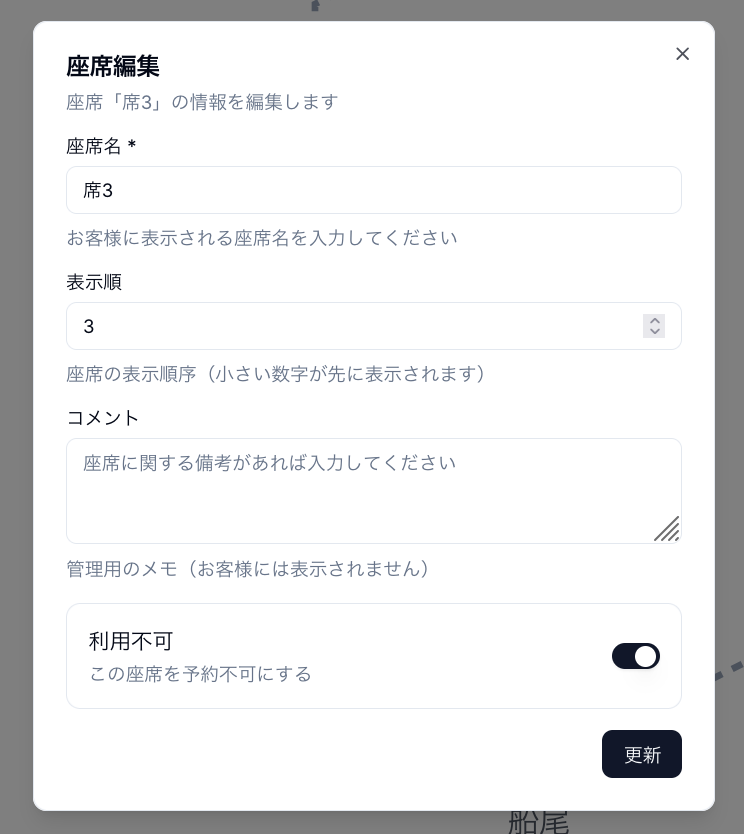Screen dimensions: 744x834
Task: Click the chevron spinner control in the 表示順 field
Action: coord(655,326)
